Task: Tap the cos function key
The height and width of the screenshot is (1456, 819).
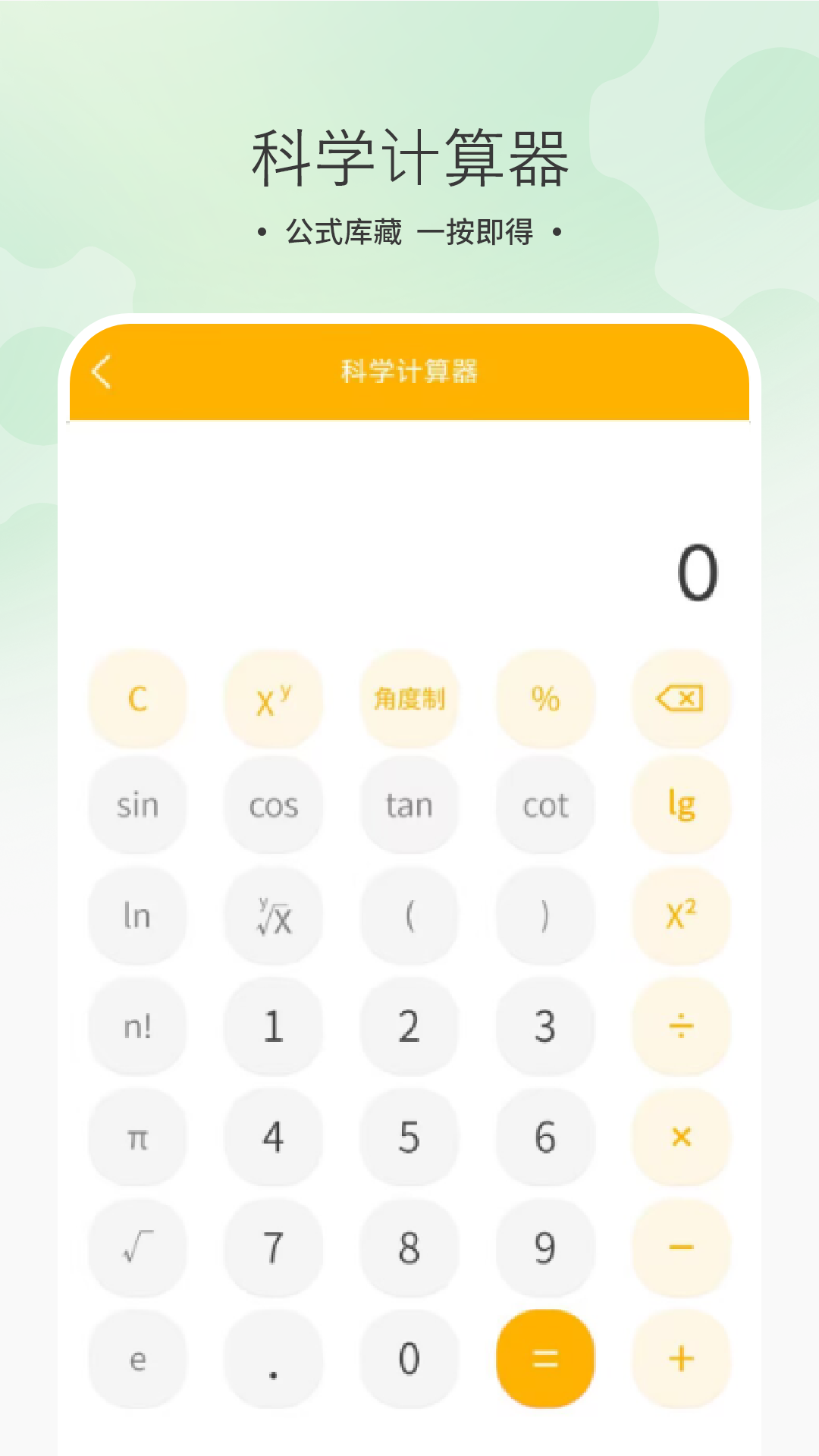Action: pyautogui.click(x=273, y=806)
